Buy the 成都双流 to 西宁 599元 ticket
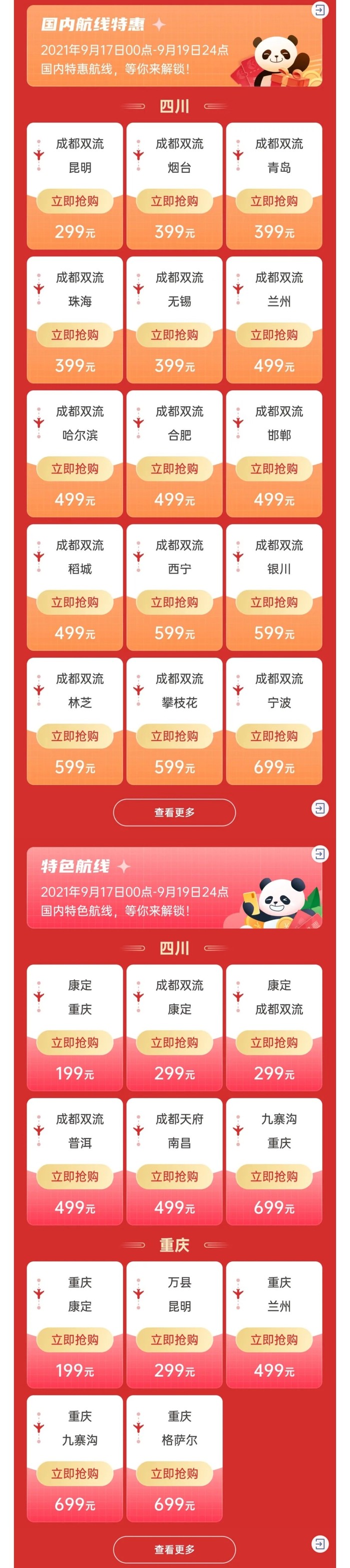 (x=174, y=603)
